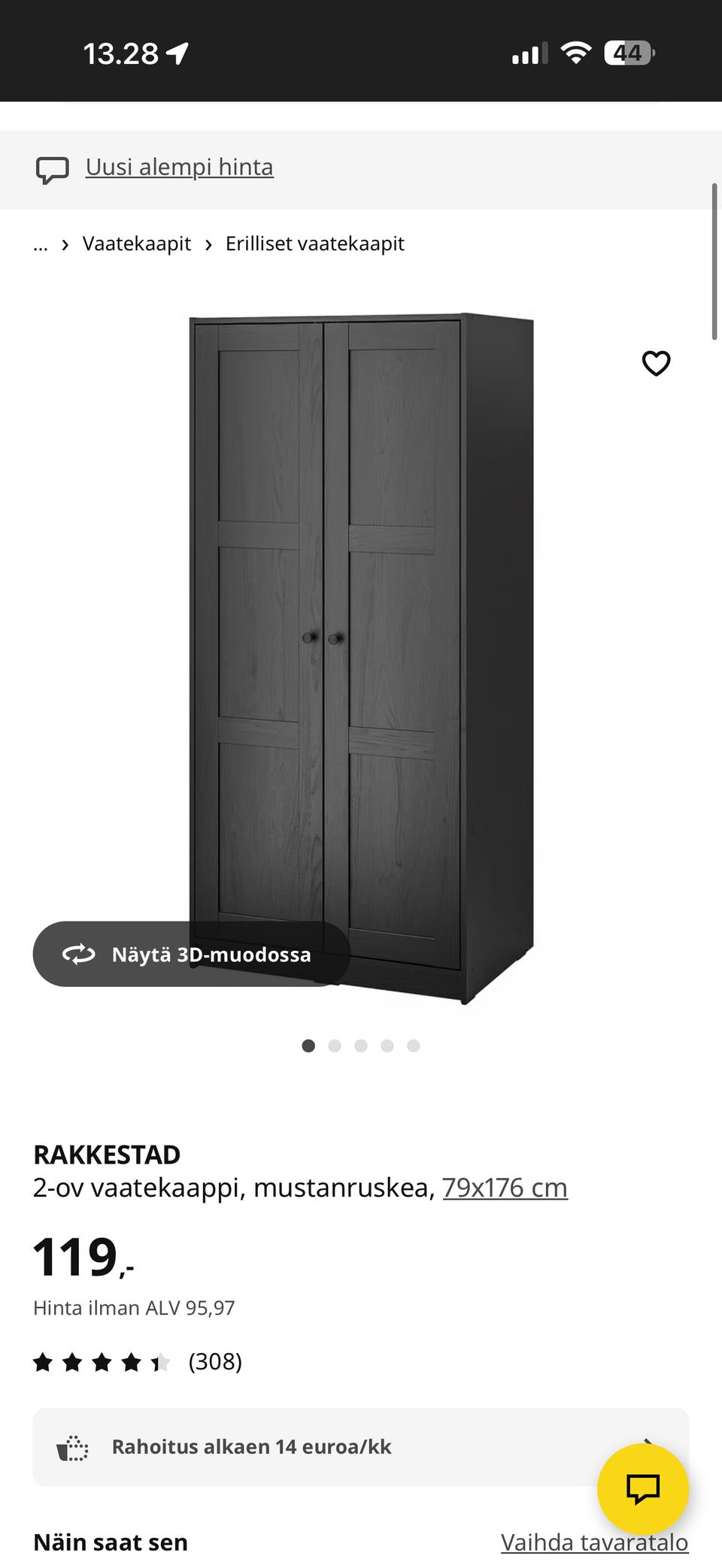Add RAKKESTAD wardrobe to favorites
This screenshot has width=722, height=1568.
coord(656,363)
